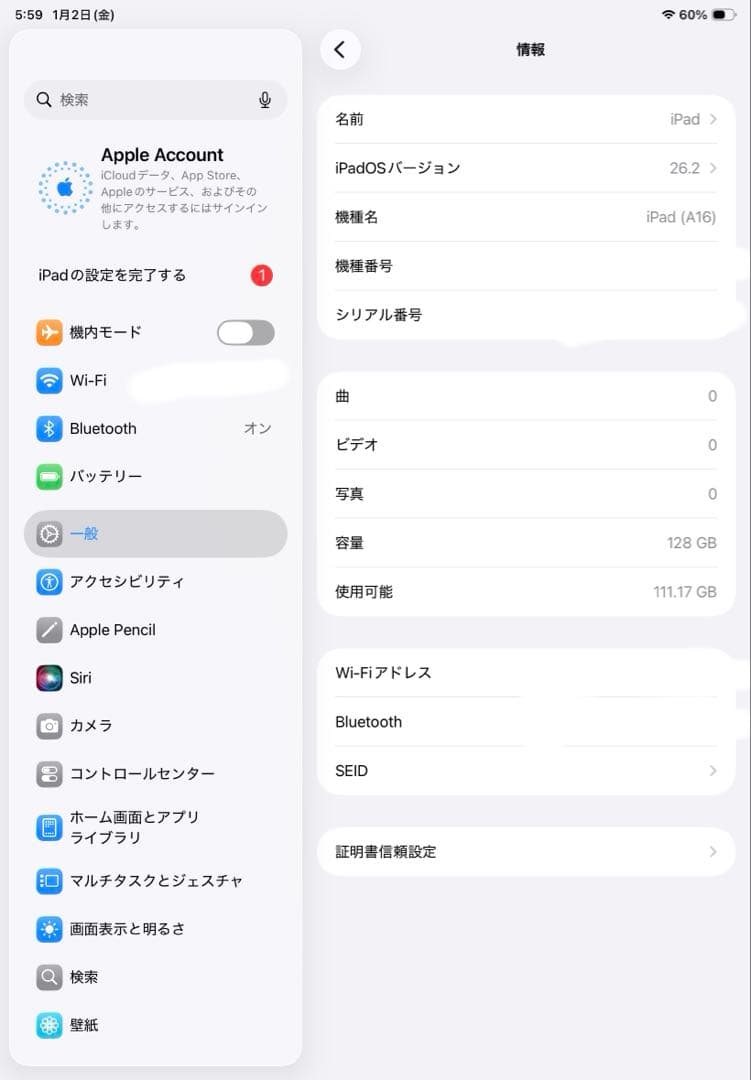Screen dimensions: 751x1080
Task: Open Battery settings via green battery icon
Action: (48, 477)
